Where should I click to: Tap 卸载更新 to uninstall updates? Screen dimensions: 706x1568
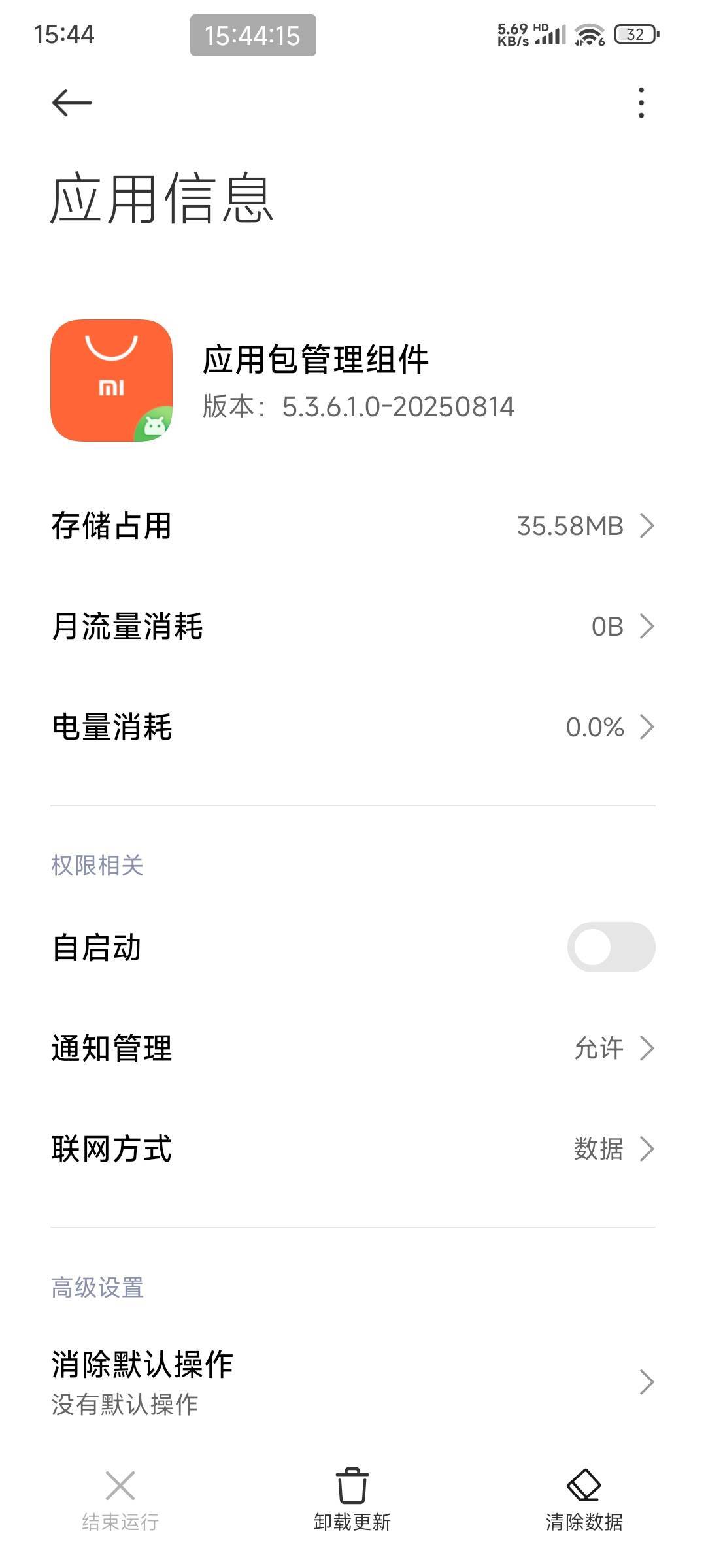352,1499
